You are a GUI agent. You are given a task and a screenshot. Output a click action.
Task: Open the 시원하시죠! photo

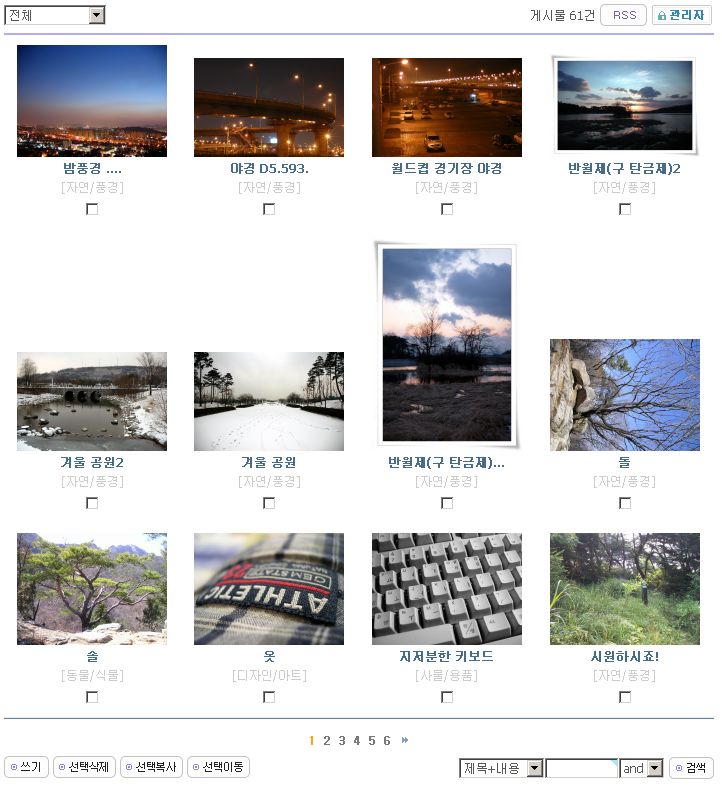click(624, 589)
